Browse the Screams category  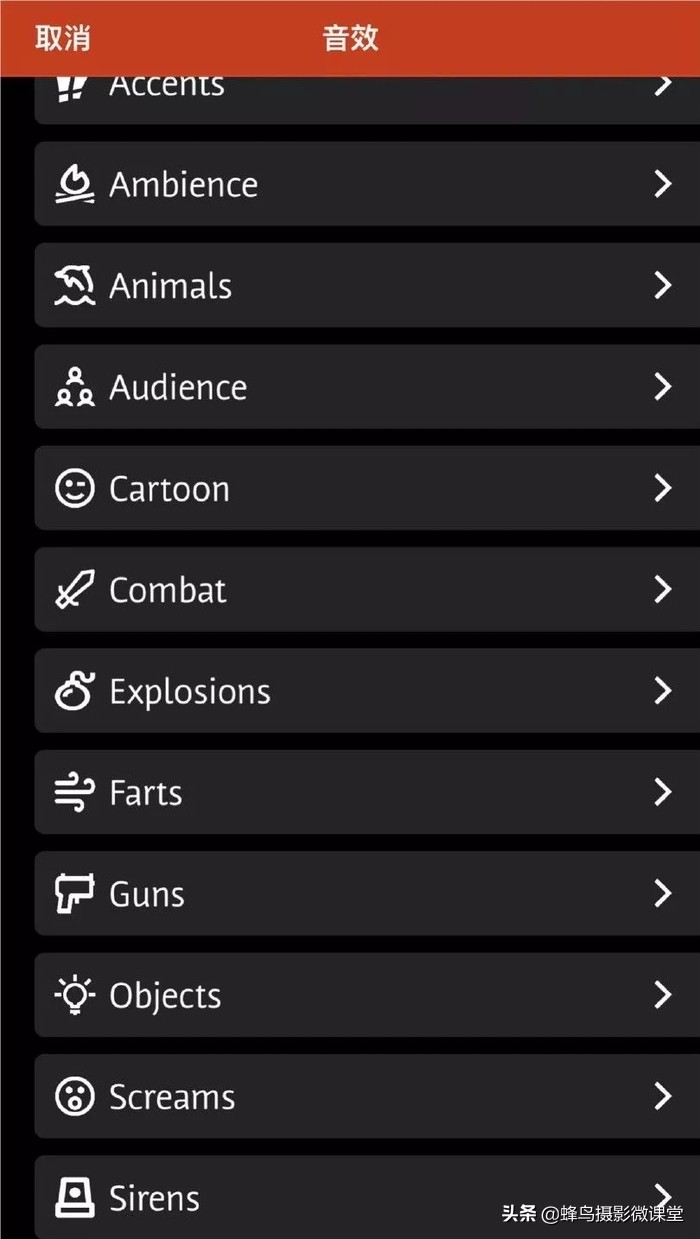(x=366, y=1097)
